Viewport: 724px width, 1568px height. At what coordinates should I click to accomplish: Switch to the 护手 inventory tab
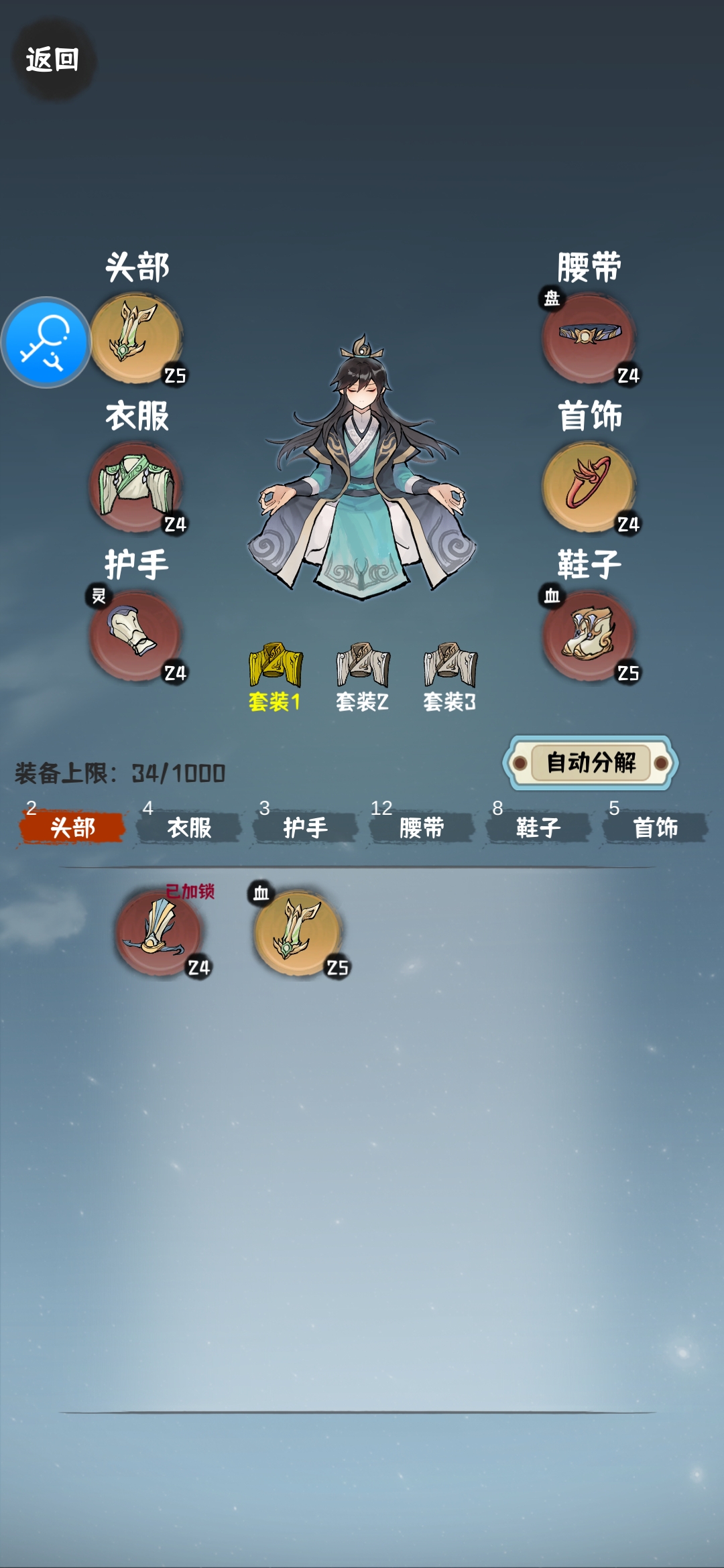[306, 828]
